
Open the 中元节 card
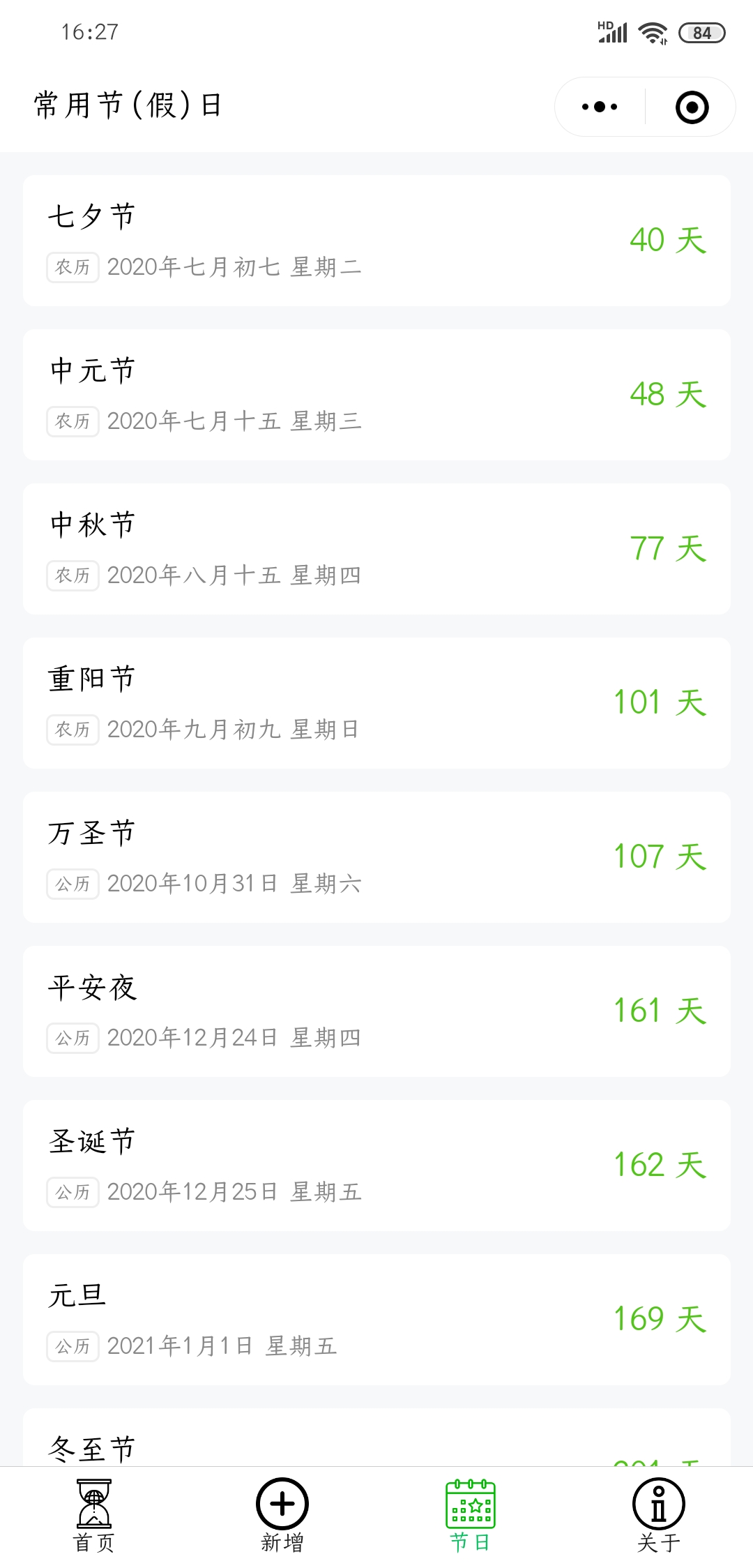(376, 395)
